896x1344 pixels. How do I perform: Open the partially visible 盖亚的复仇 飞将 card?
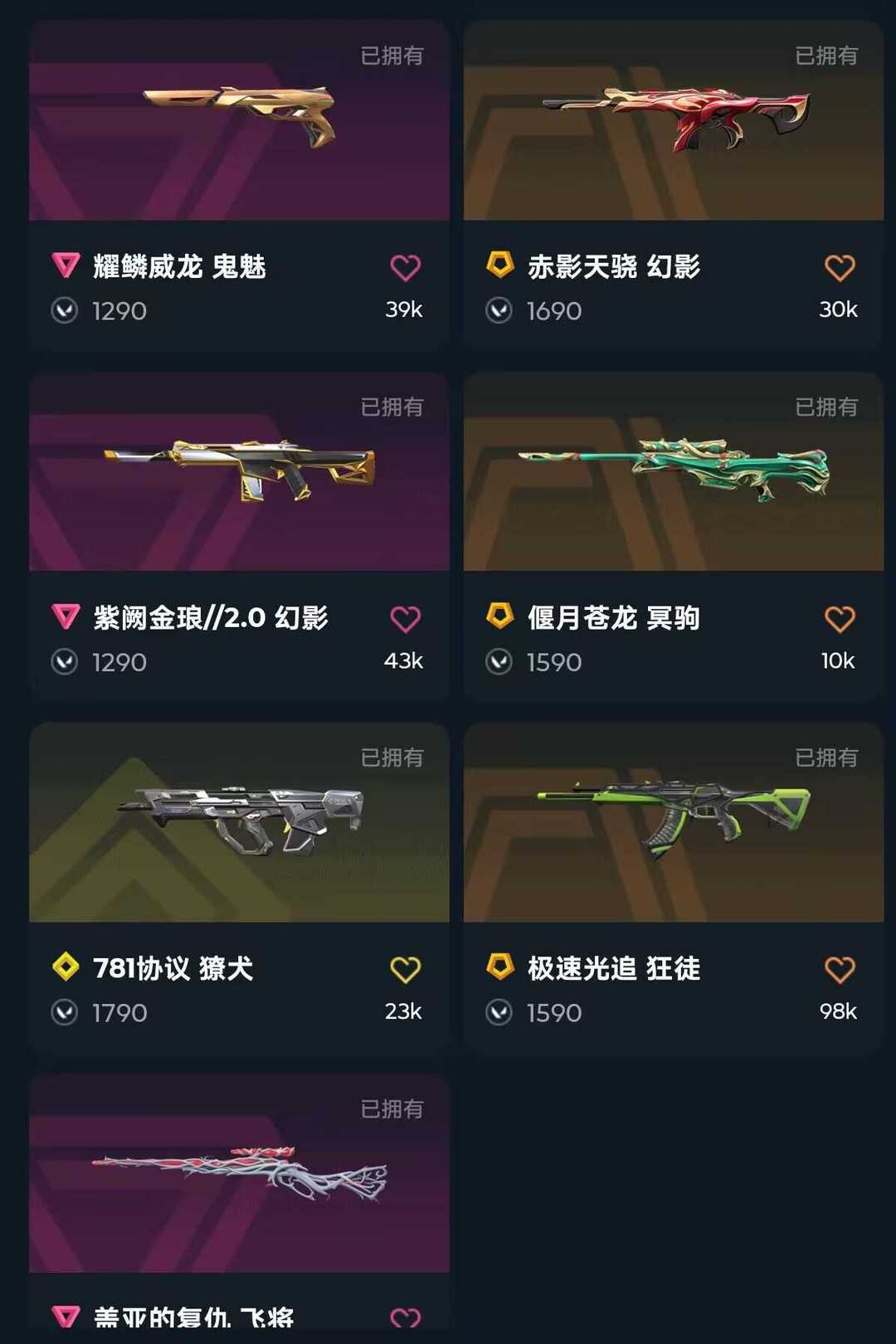[x=237, y=1178]
